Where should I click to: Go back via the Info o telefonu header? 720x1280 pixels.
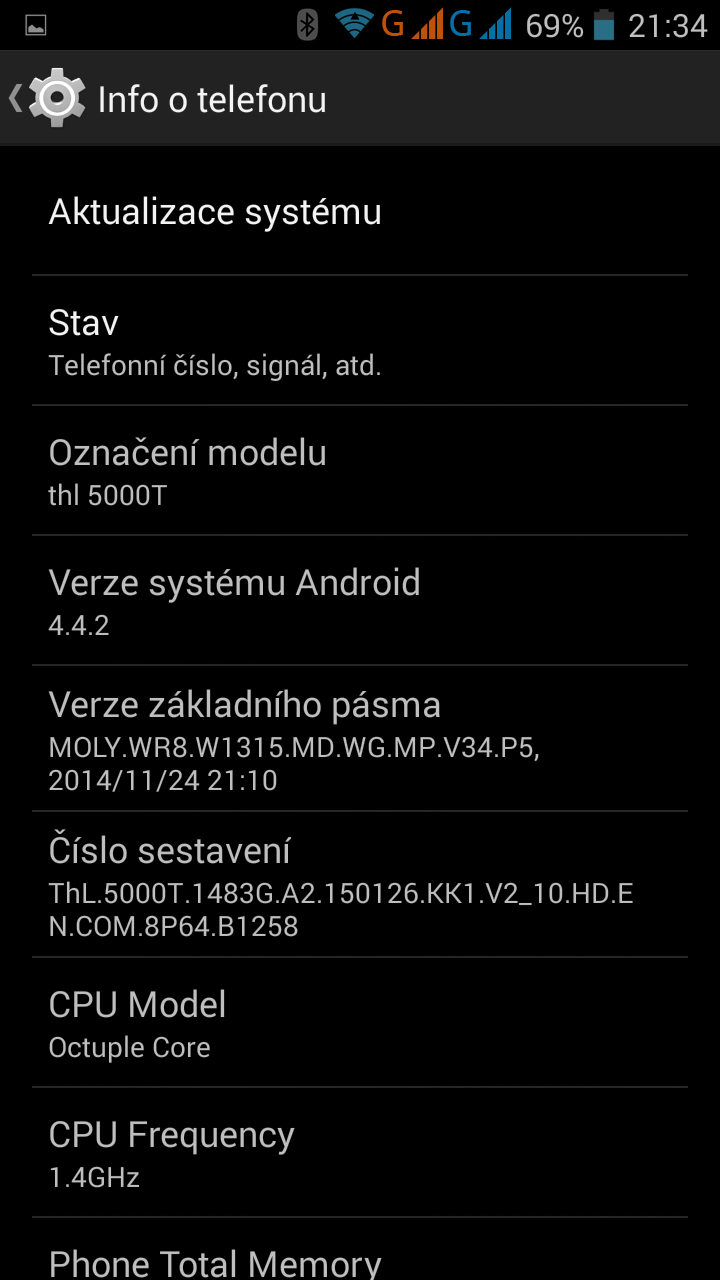(x=168, y=98)
